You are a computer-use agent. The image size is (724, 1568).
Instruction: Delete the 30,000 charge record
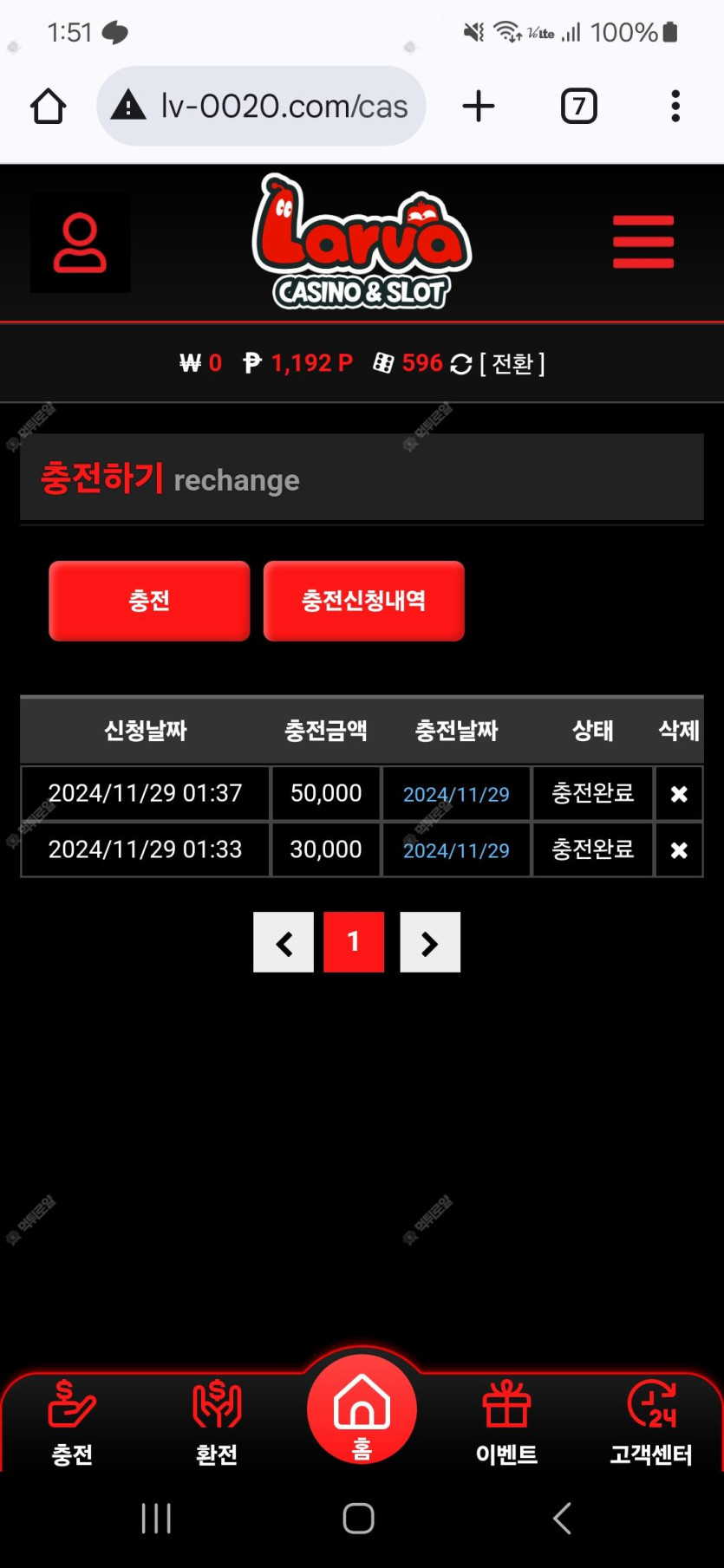click(679, 850)
